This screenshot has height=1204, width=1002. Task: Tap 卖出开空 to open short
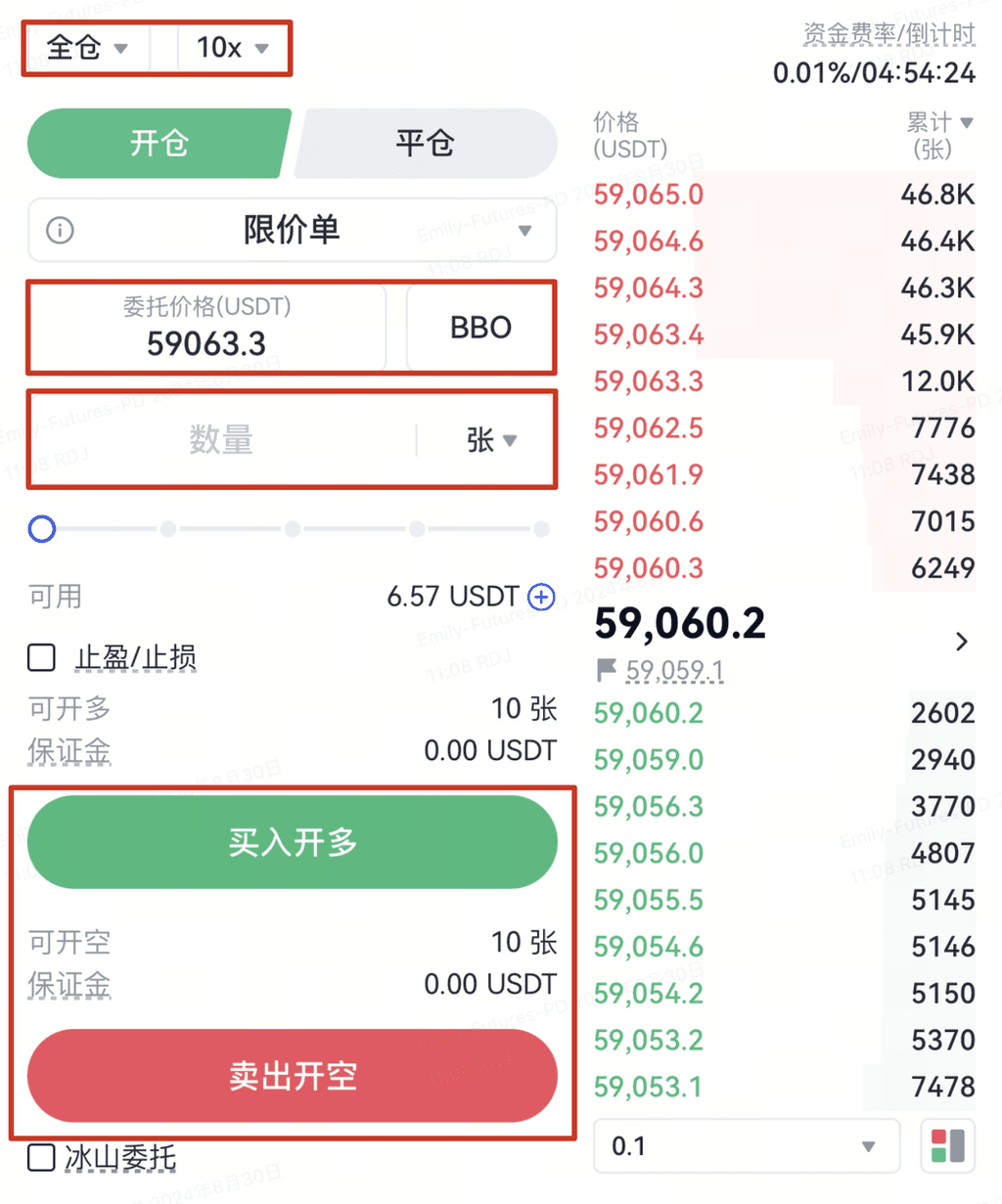pyautogui.click(x=293, y=1076)
